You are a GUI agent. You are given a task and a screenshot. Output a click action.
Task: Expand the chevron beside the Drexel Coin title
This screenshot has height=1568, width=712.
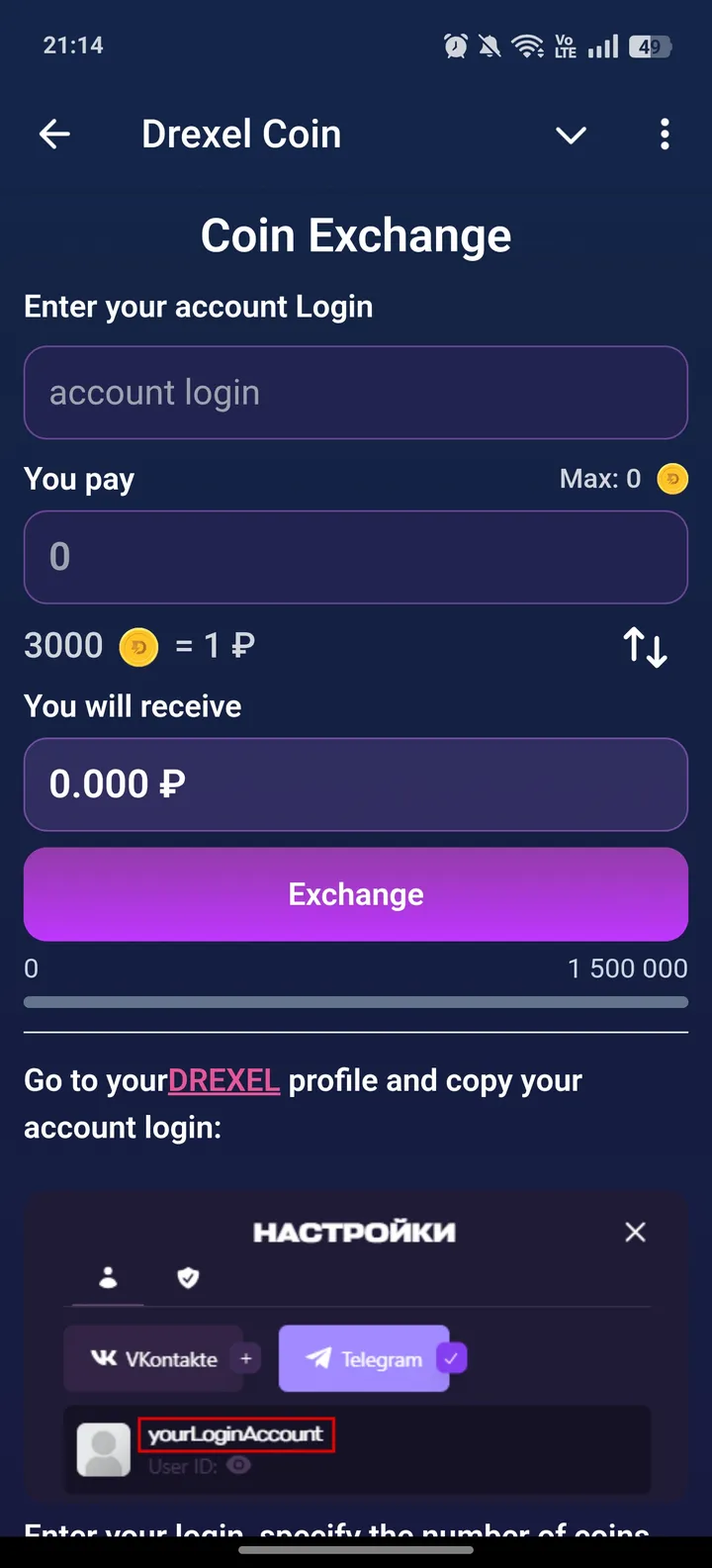point(572,136)
